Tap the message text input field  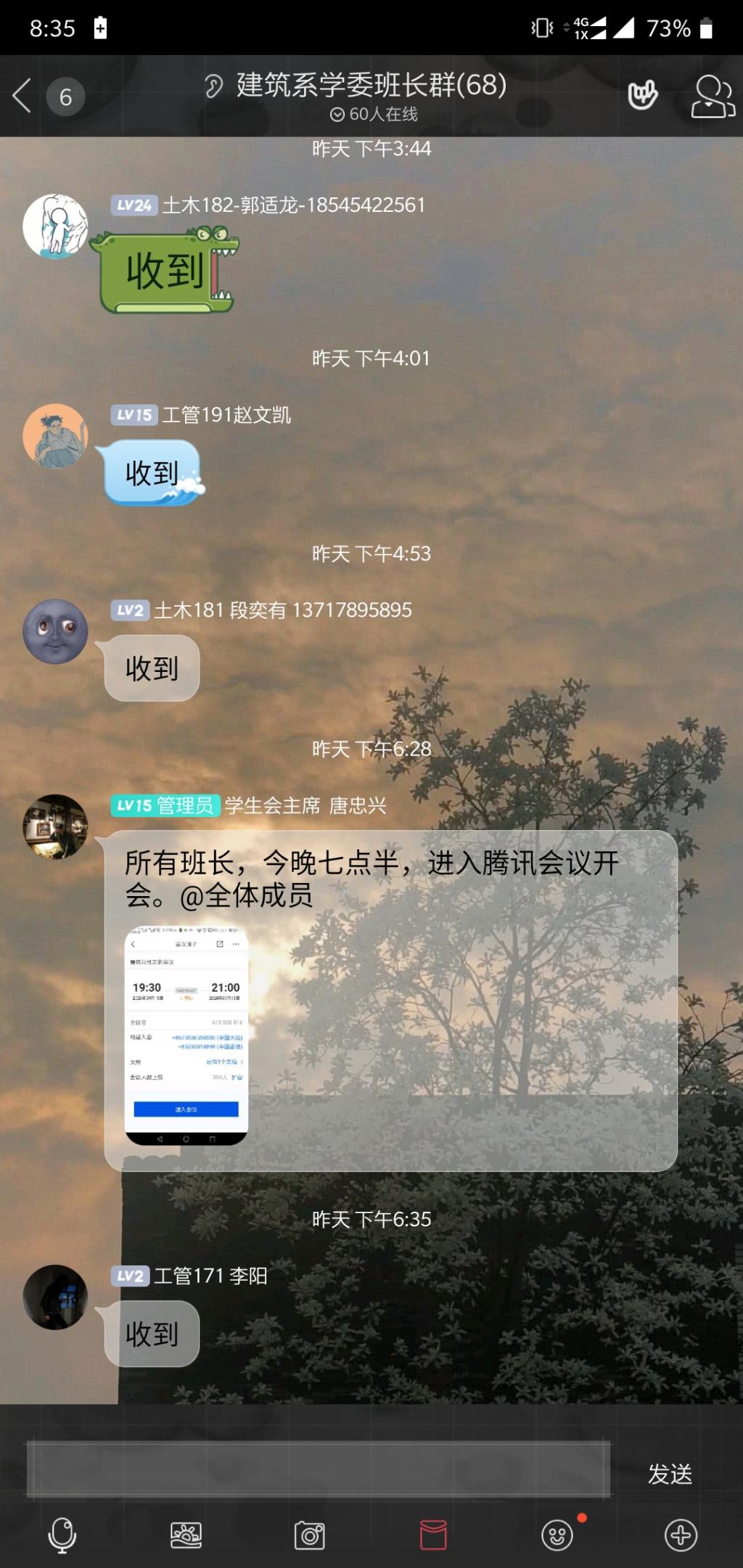coord(318,1470)
